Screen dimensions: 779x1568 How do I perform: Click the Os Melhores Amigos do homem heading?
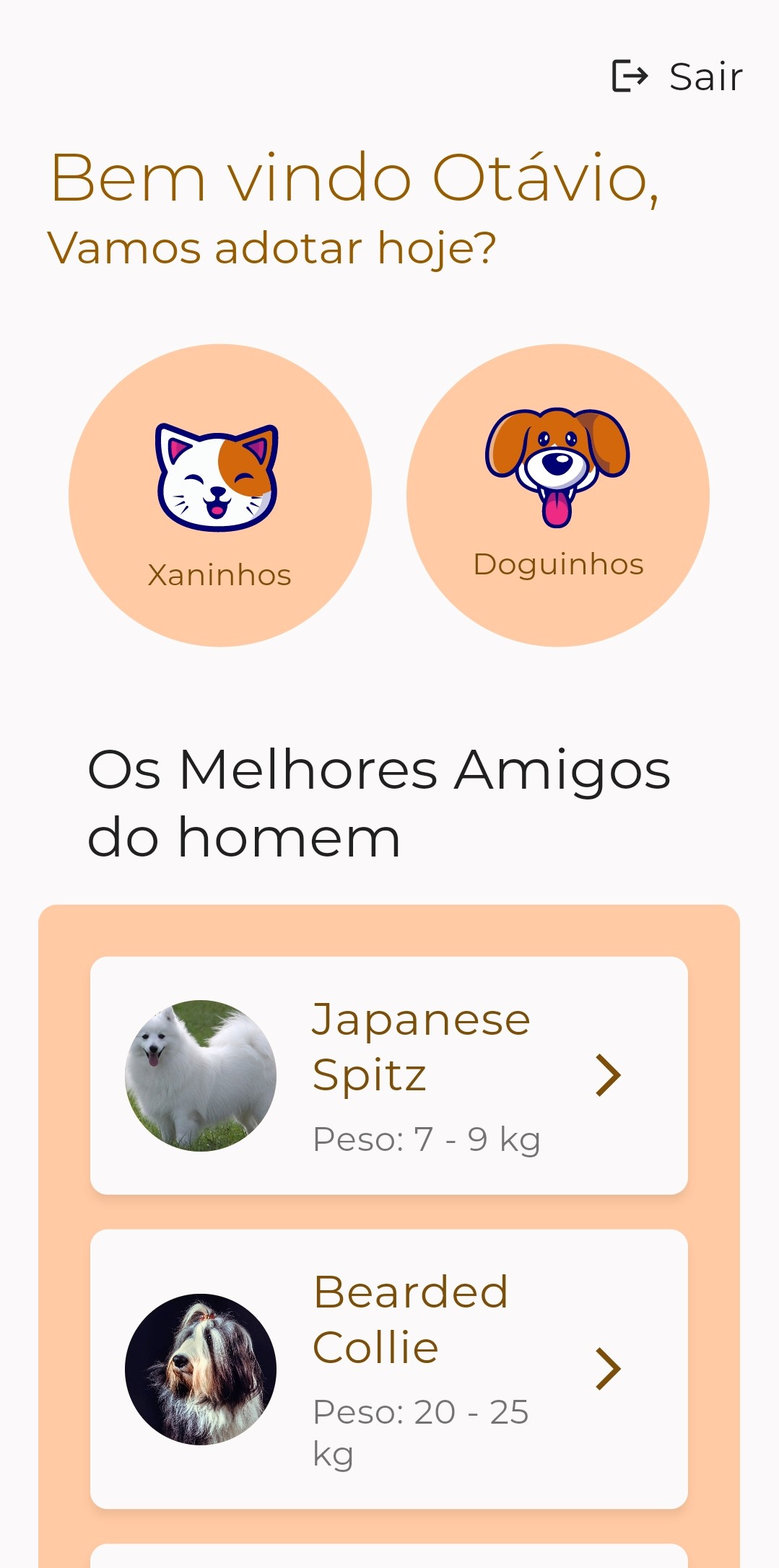pyautogui.click(x=379, y=801)
